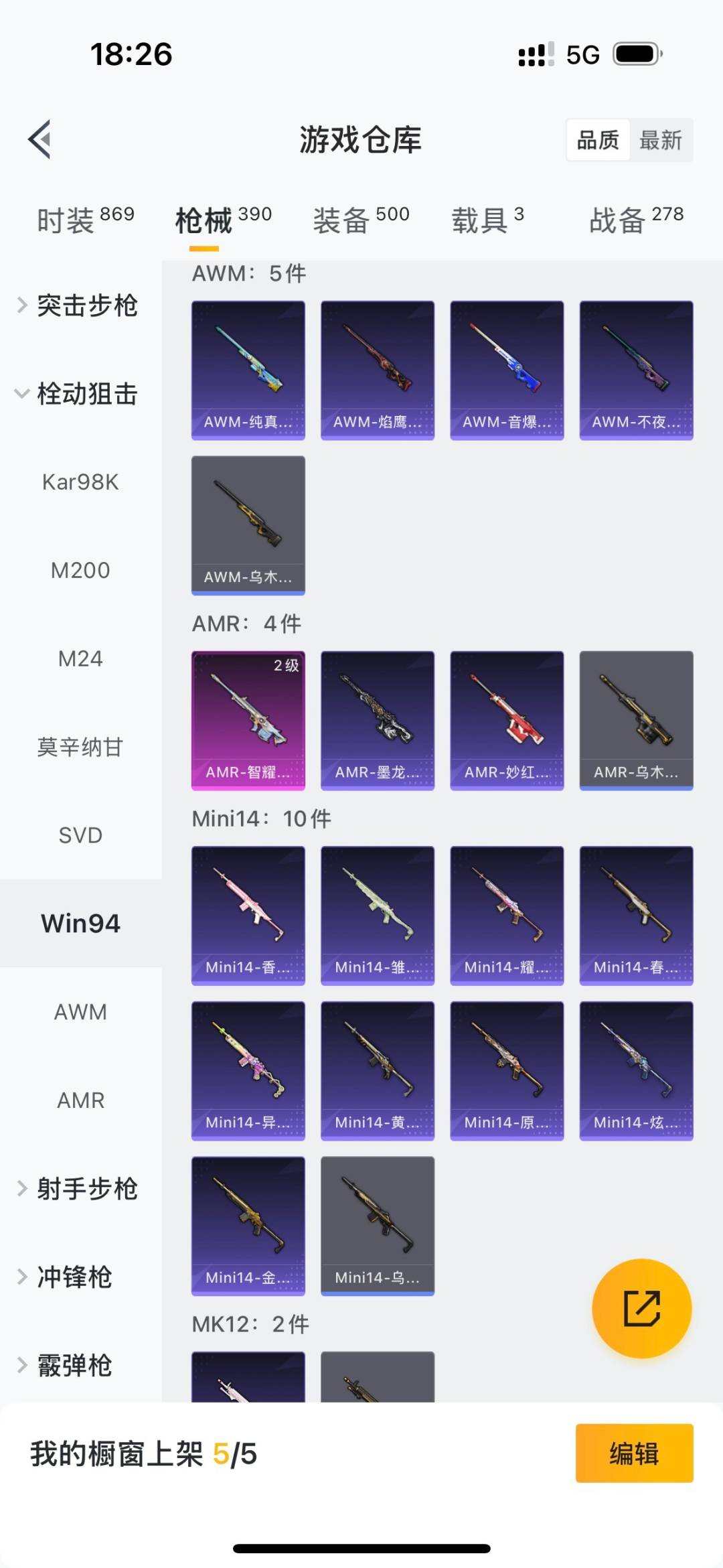Select SVD in the sidebar
The image size is (723, 1568).
[x=80, y=835]
